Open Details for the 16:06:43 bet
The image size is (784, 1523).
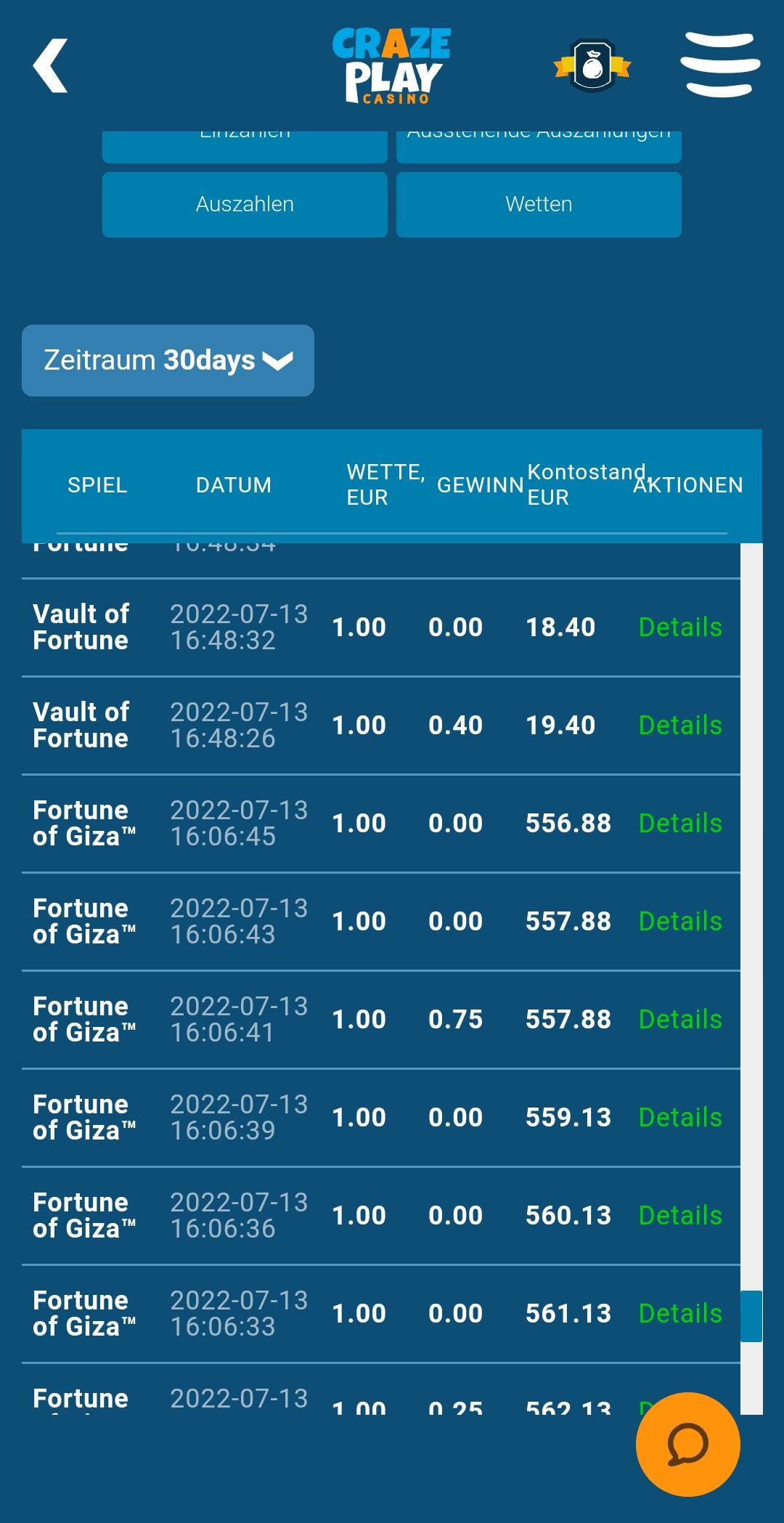680,922
